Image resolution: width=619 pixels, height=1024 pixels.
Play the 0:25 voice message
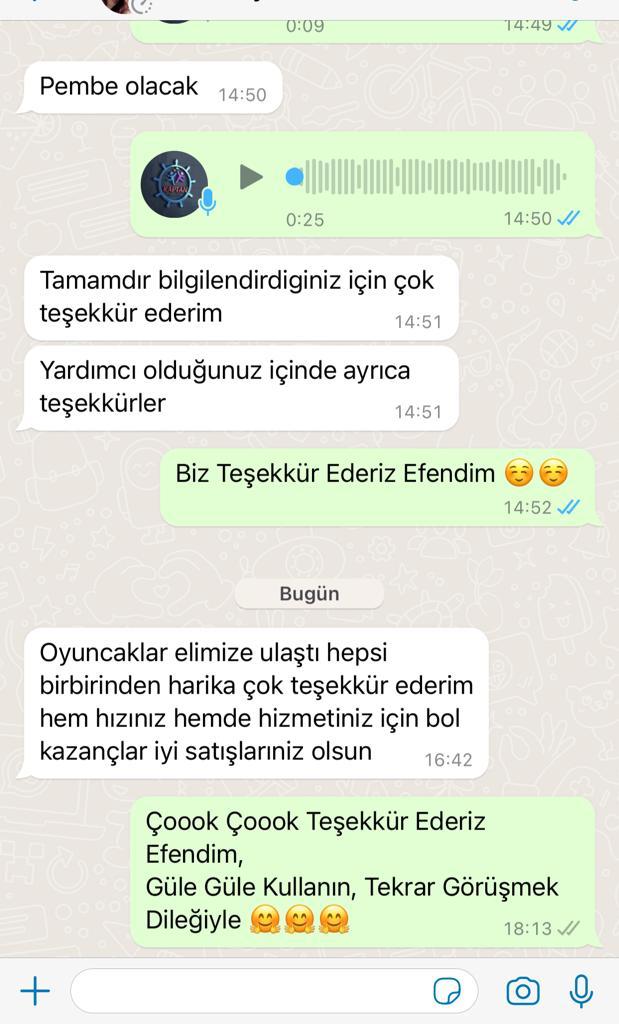coord(251,177)
